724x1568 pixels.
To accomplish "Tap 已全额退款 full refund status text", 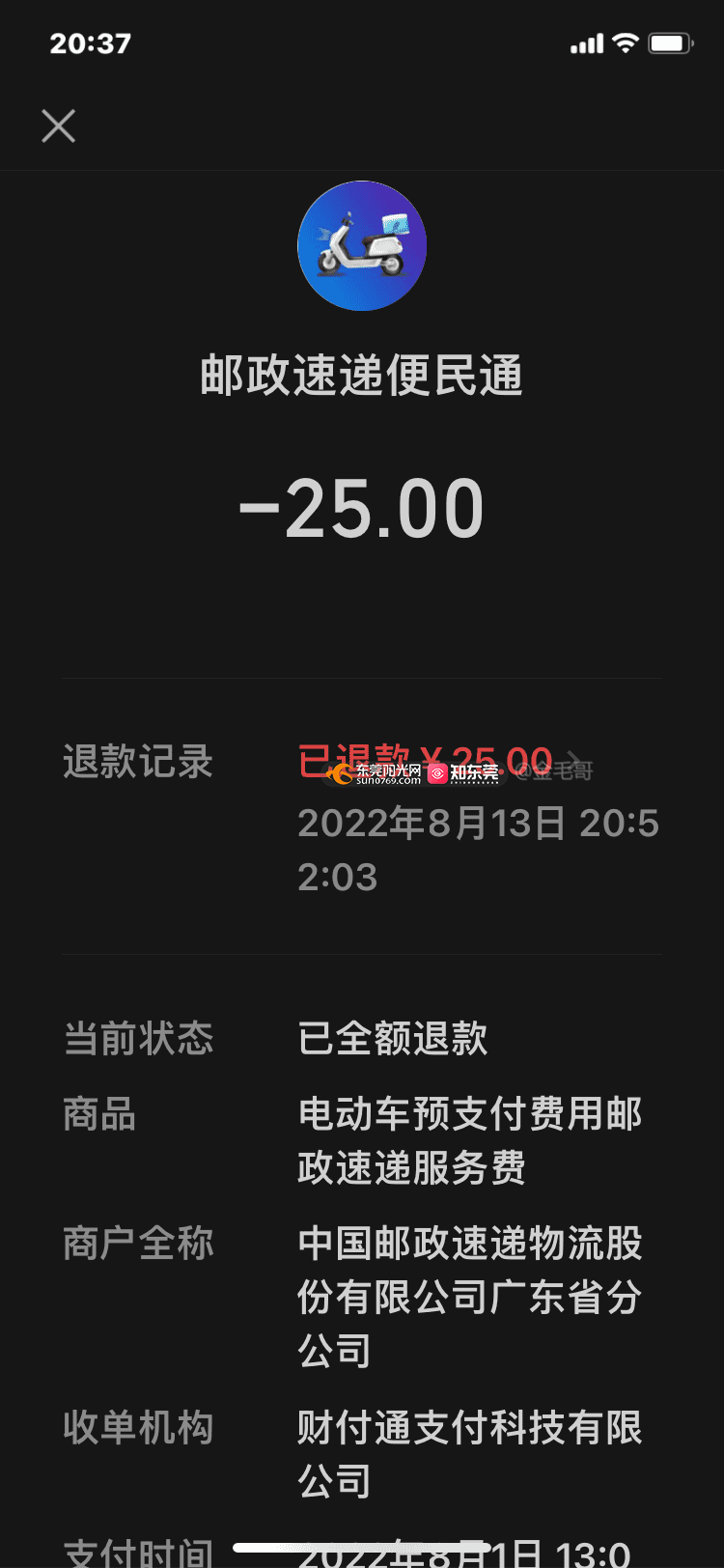I will tap(394, 1039).
